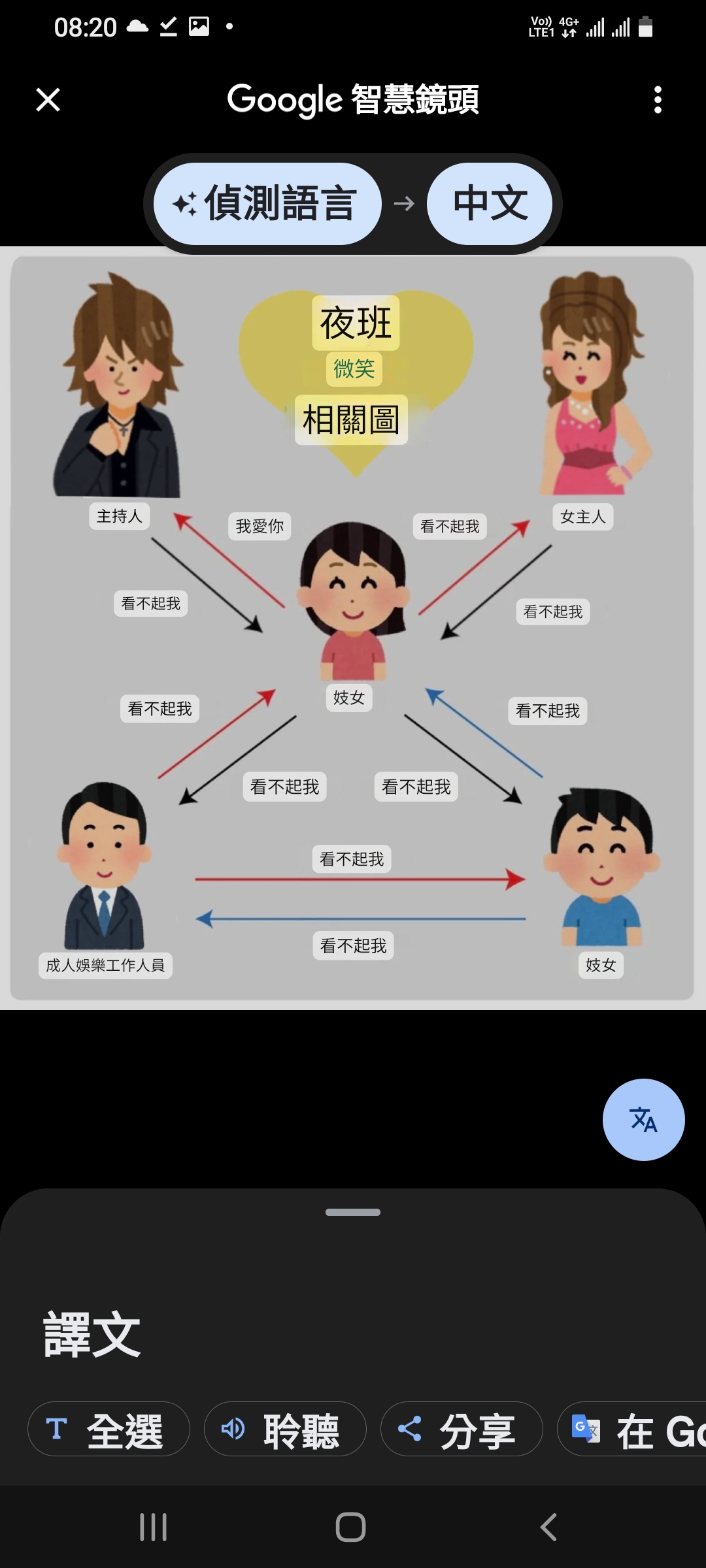Change the target language 中文 chip
The height and width of the screenshot is (1568, 706).
490,204
